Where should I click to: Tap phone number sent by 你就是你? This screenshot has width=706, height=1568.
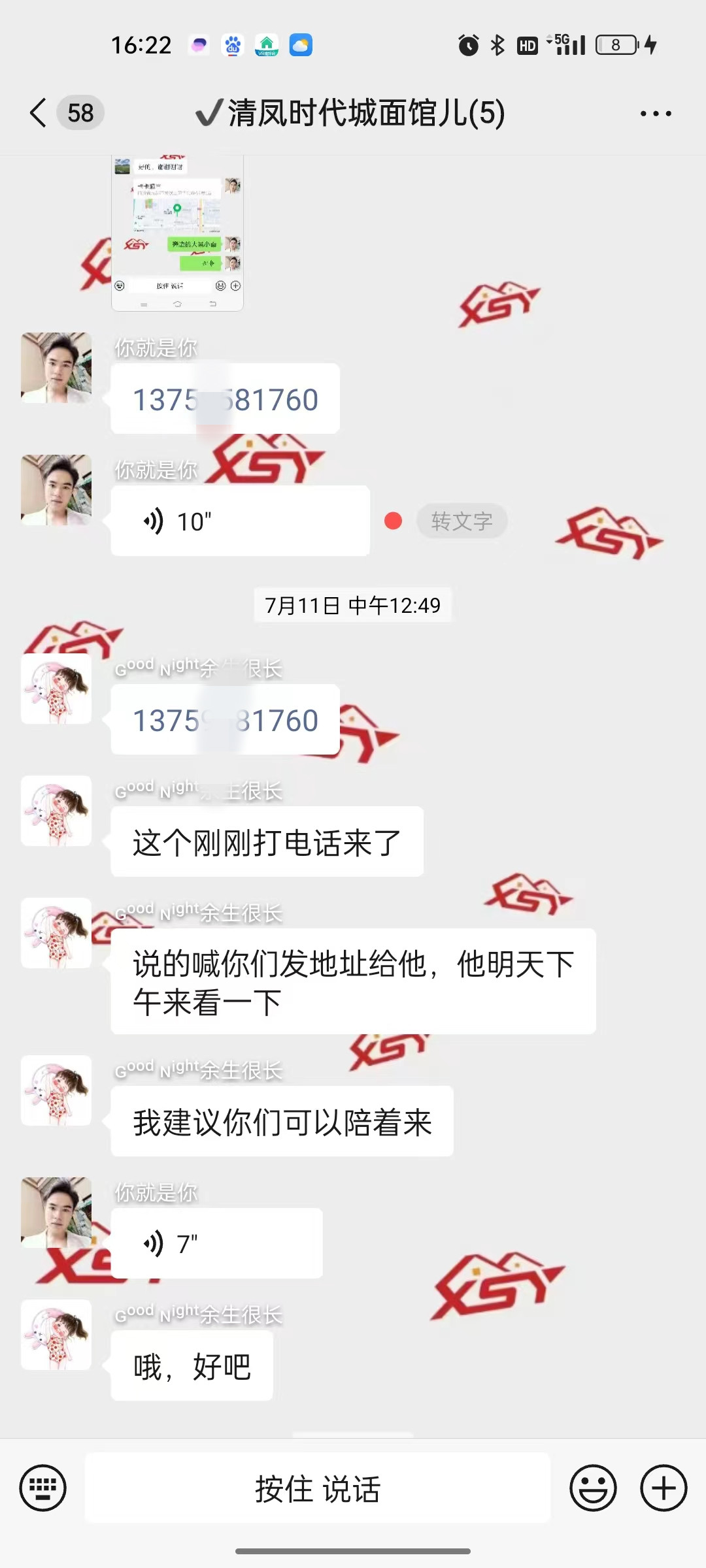pos(225,399)
